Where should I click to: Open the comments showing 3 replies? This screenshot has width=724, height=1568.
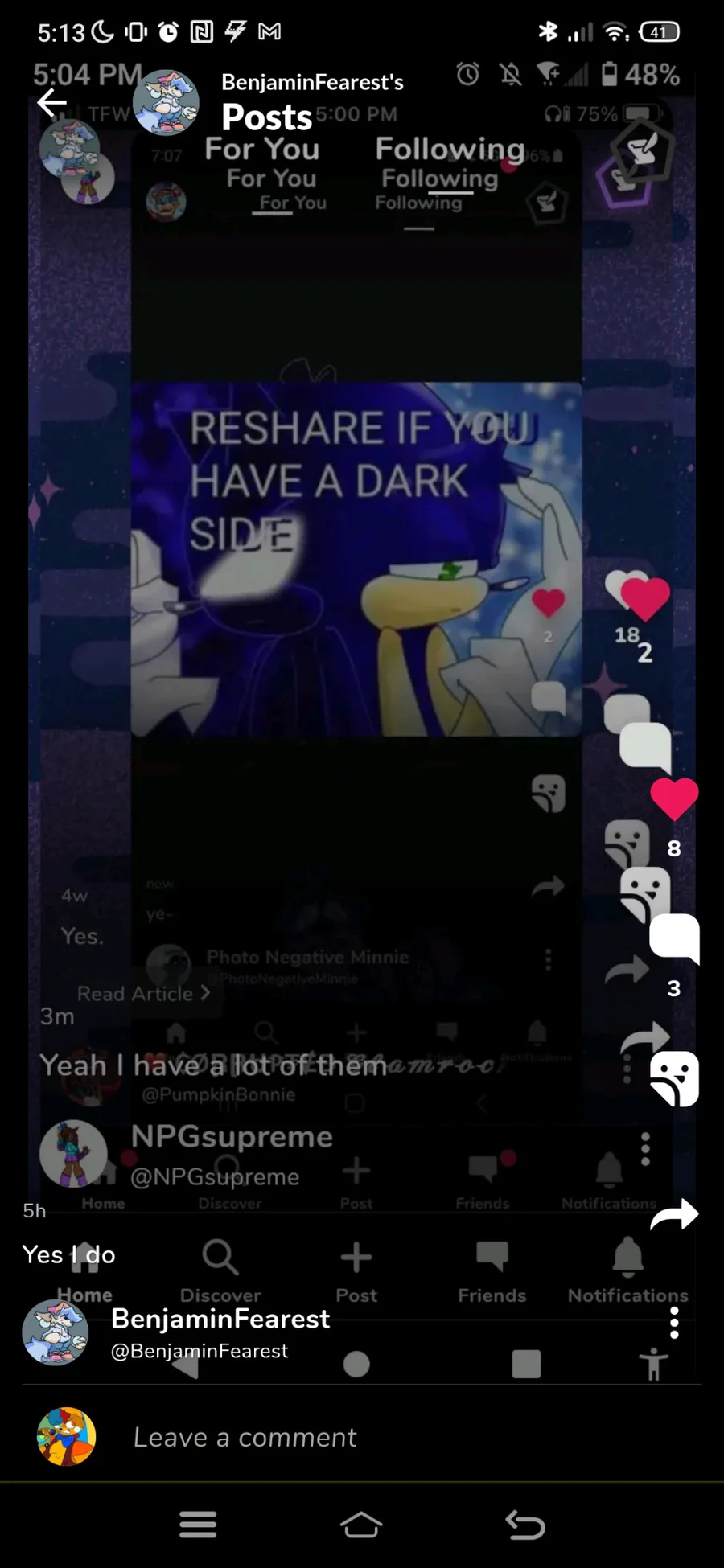point(674,938)
